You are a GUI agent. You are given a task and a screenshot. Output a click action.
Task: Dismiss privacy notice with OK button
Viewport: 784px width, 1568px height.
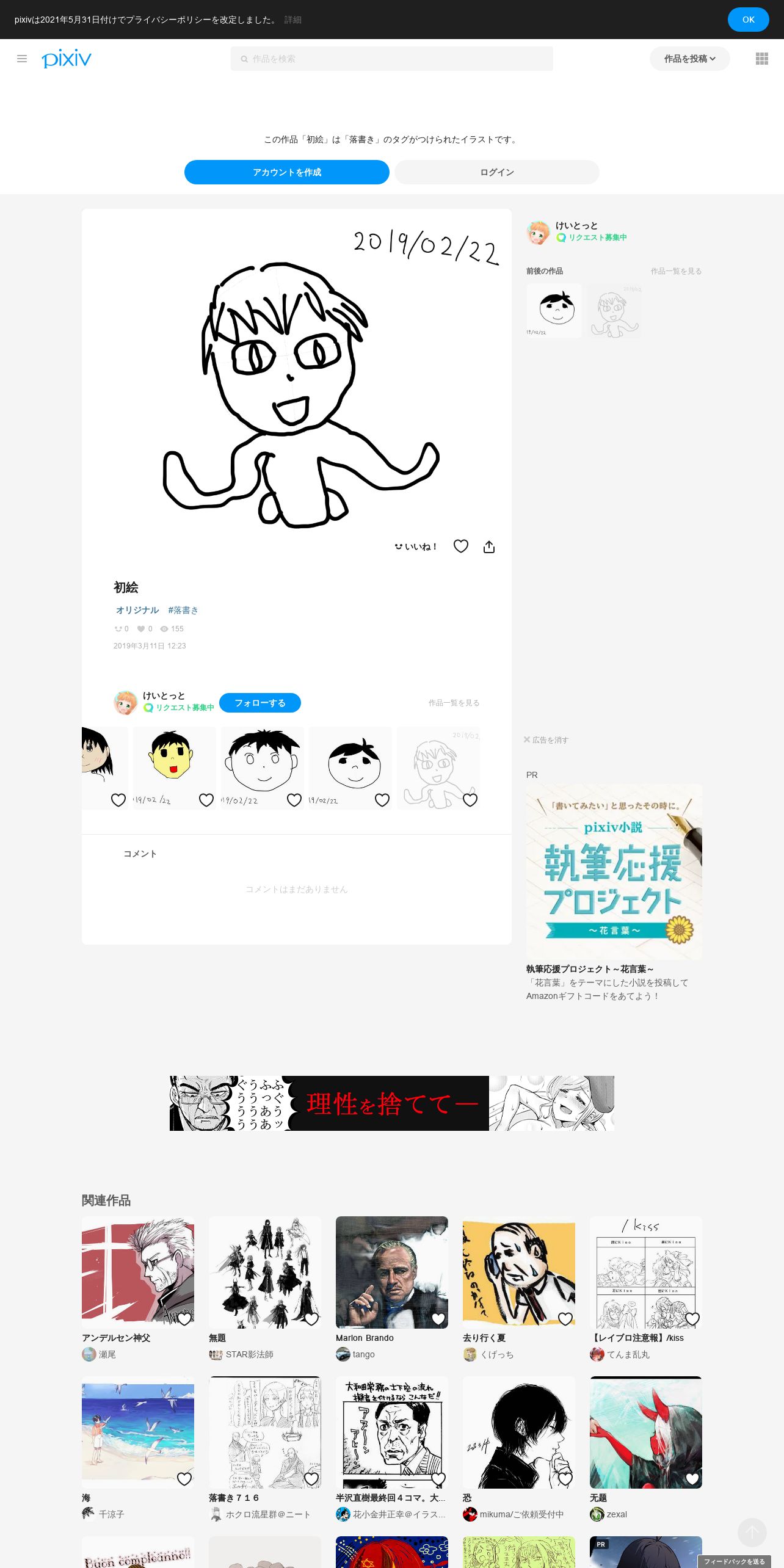coord(748,20)
